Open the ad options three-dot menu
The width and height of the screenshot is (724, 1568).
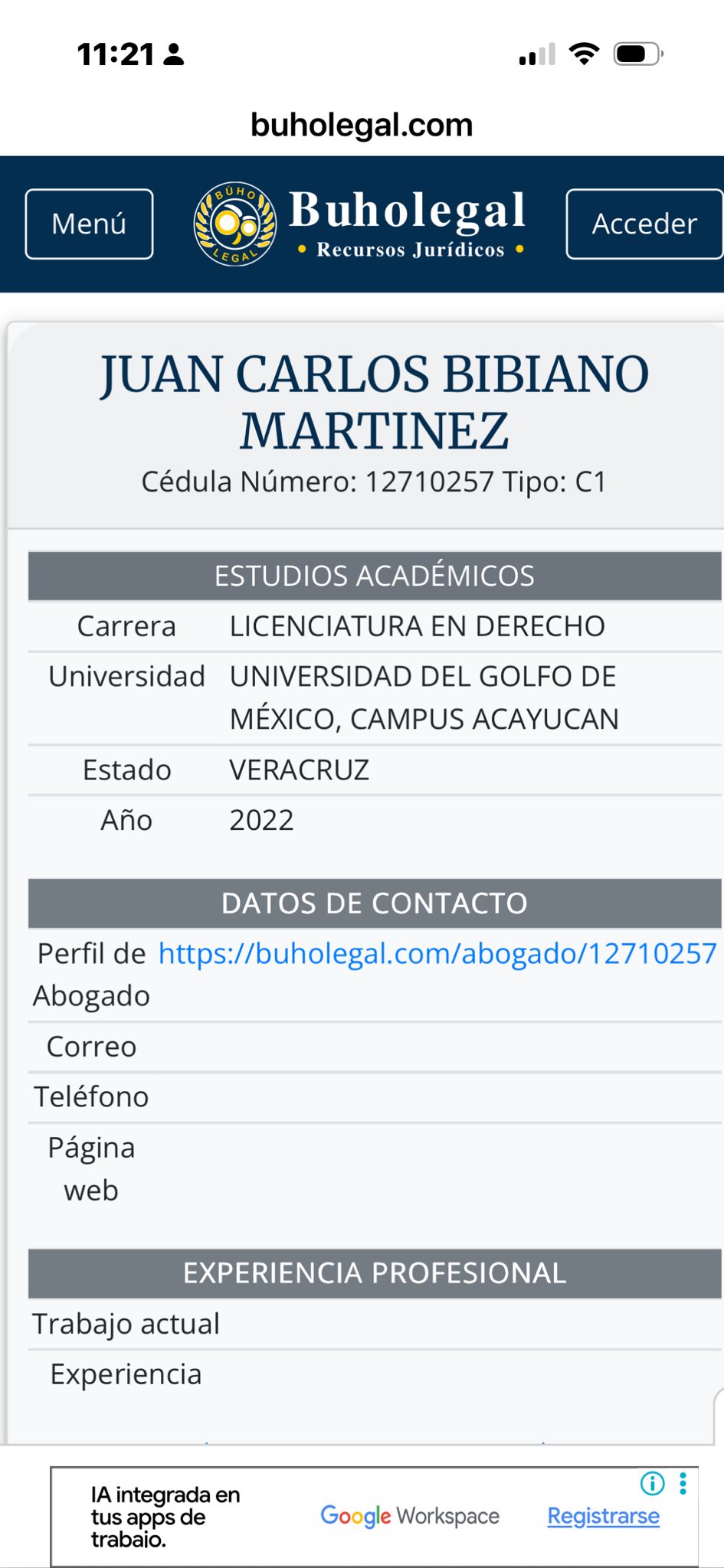pyautogui.click(x=683, y=1484)
